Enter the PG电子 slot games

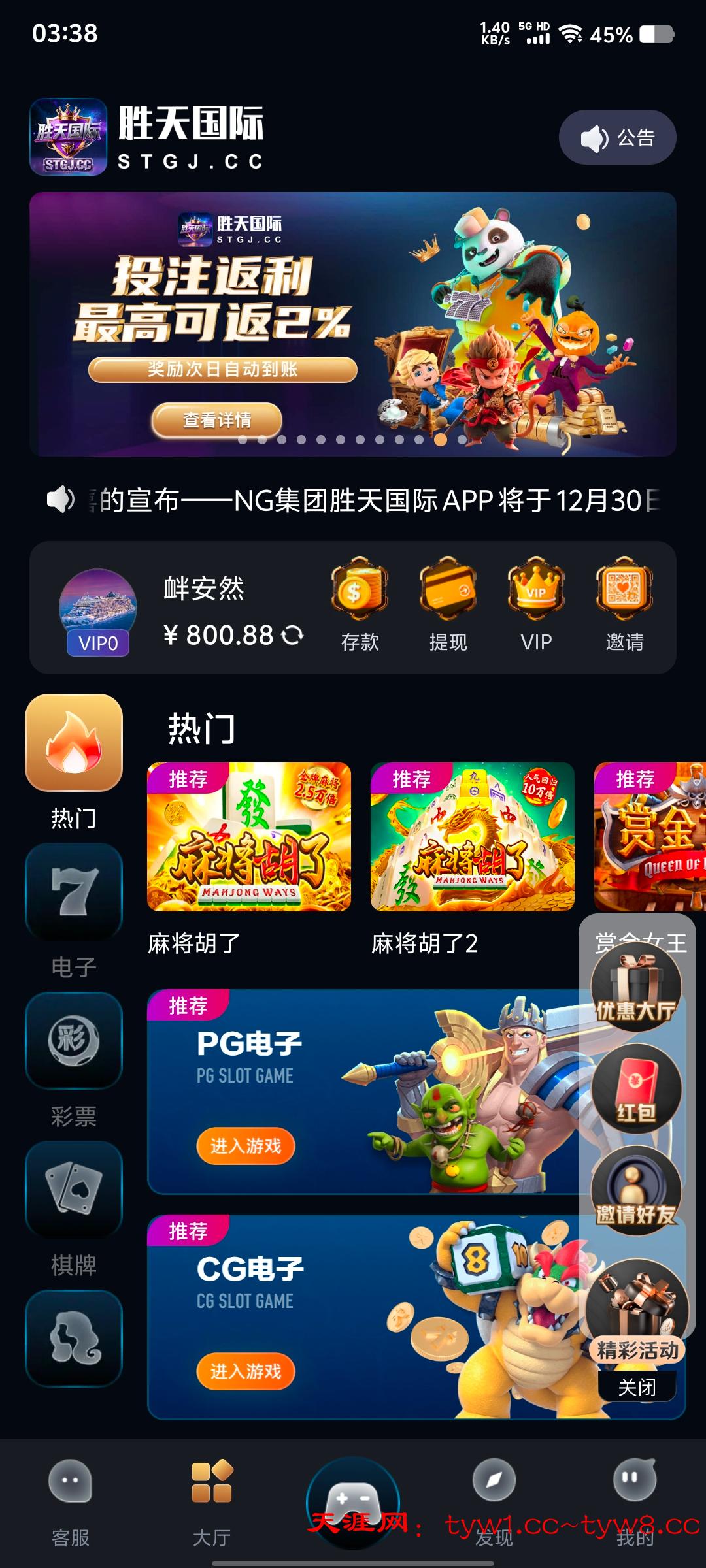pos(246,1145)
